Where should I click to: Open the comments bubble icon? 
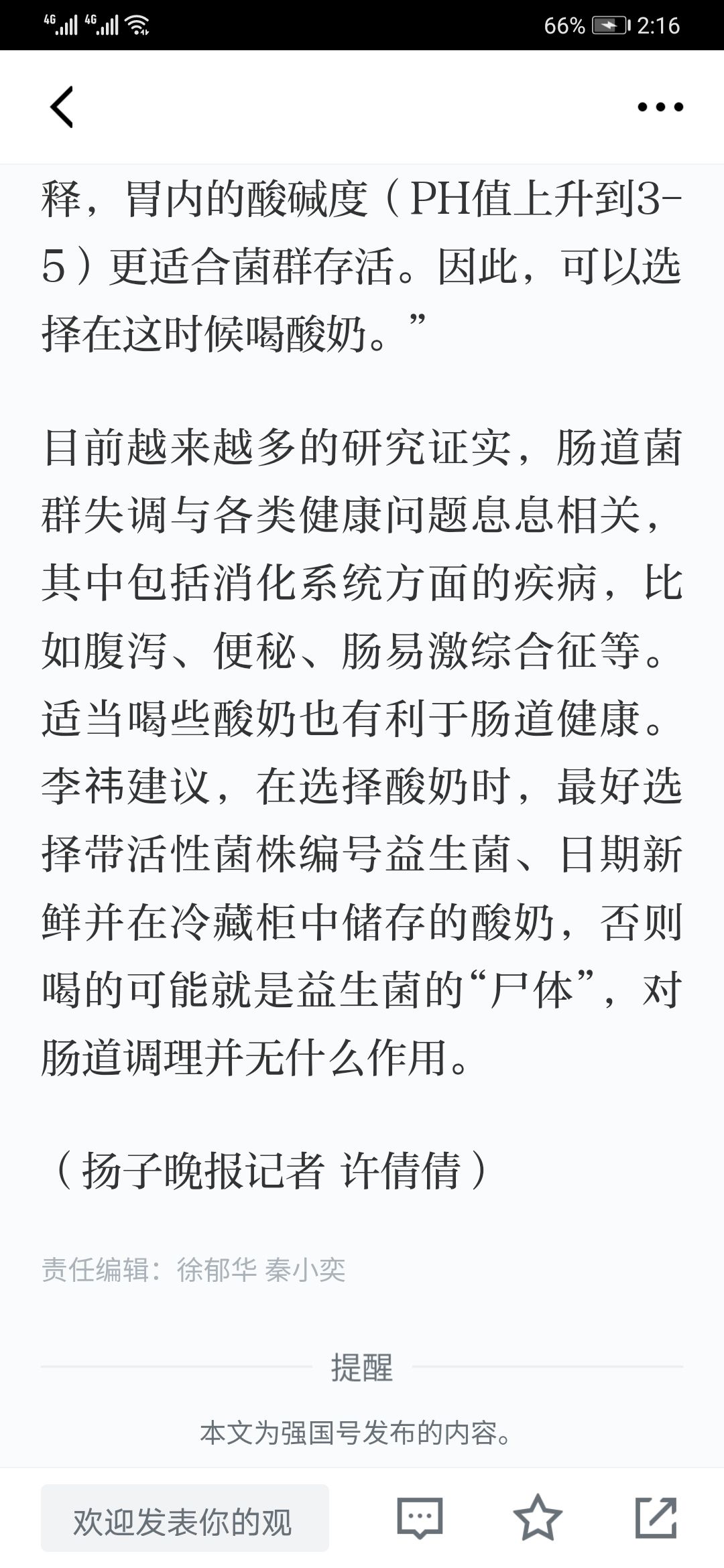click(420, 1518)
